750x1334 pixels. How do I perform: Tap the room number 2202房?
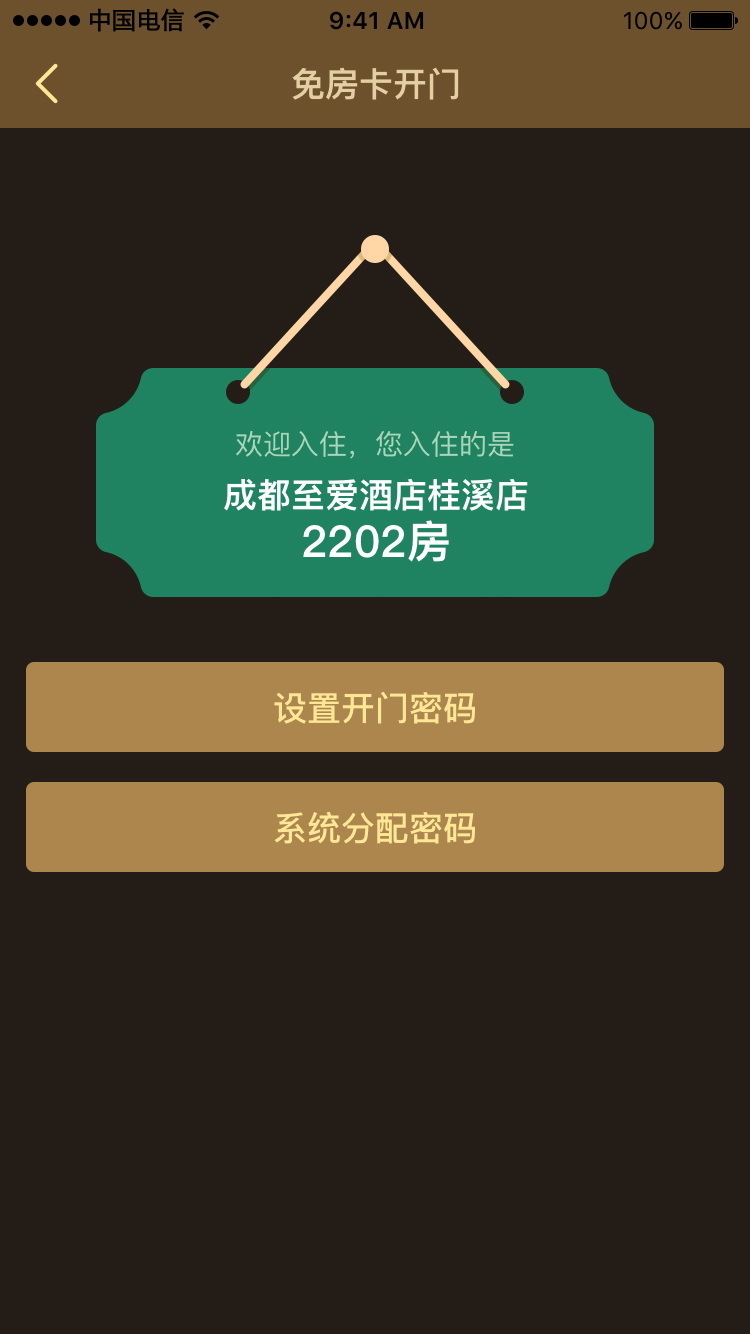(375, 543)
